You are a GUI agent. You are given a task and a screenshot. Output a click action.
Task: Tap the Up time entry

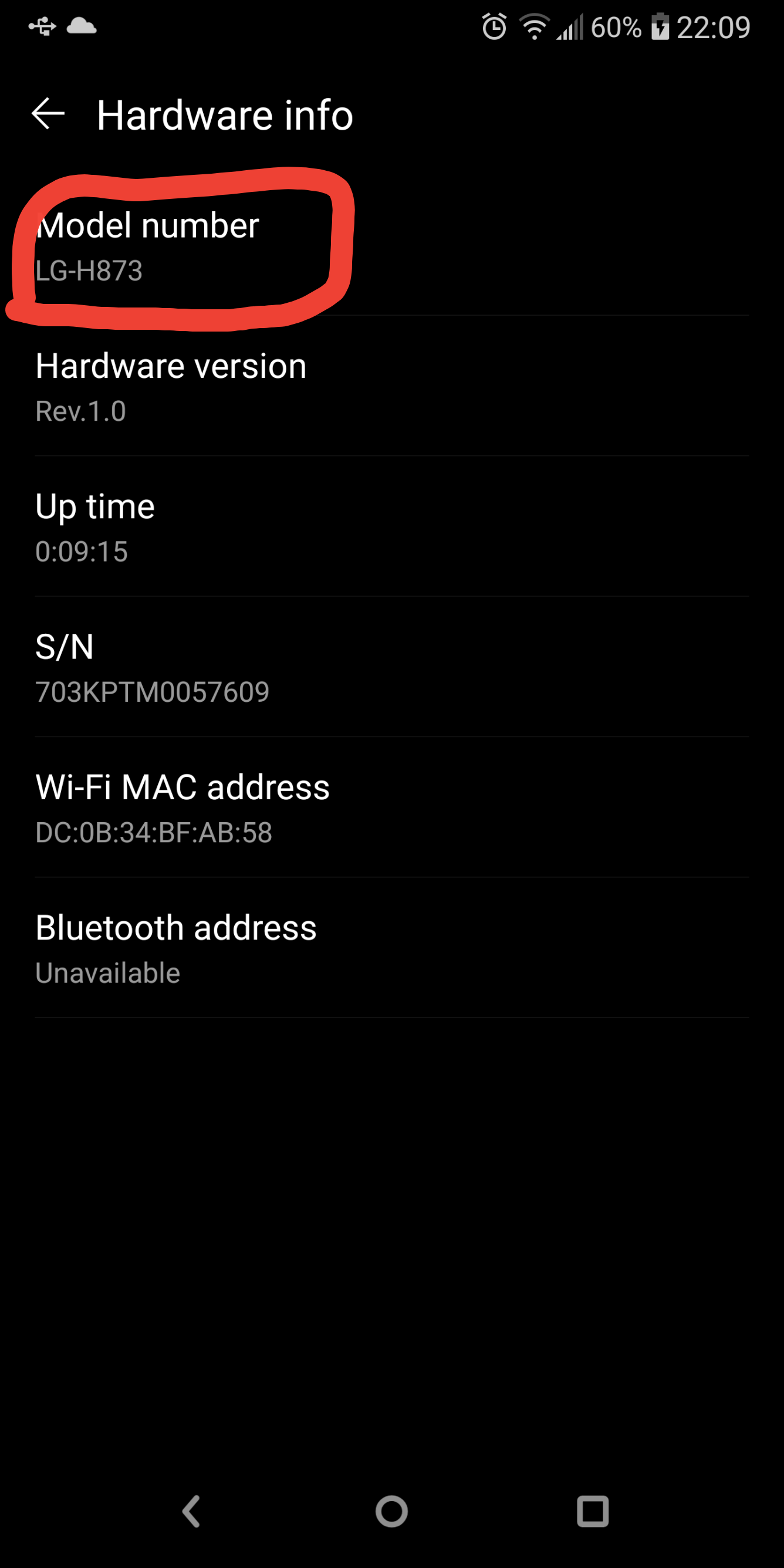tap(392, 526)
